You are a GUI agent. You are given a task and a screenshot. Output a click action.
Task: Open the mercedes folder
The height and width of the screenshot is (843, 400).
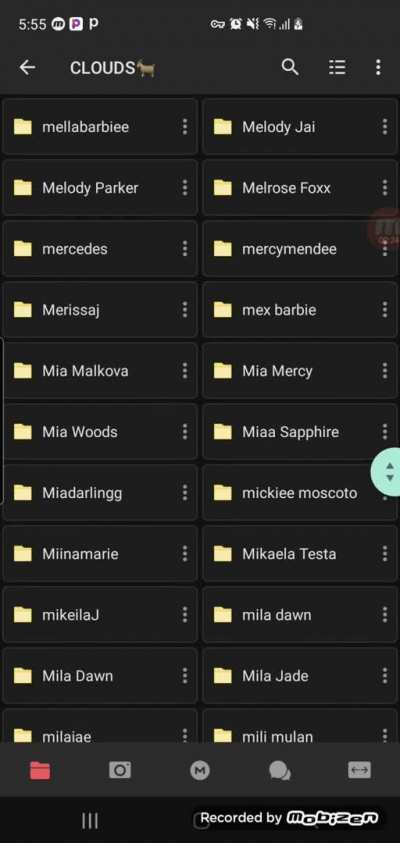(x=100, y=248)
